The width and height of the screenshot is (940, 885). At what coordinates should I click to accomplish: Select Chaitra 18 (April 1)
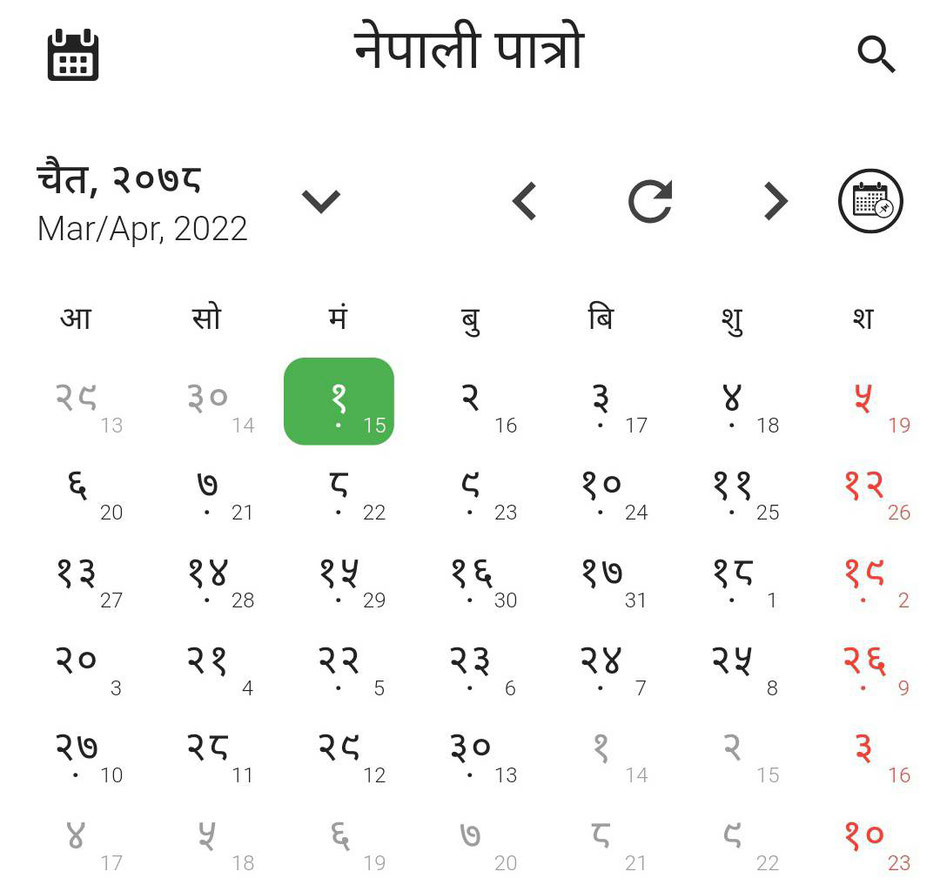pos(734,578)
